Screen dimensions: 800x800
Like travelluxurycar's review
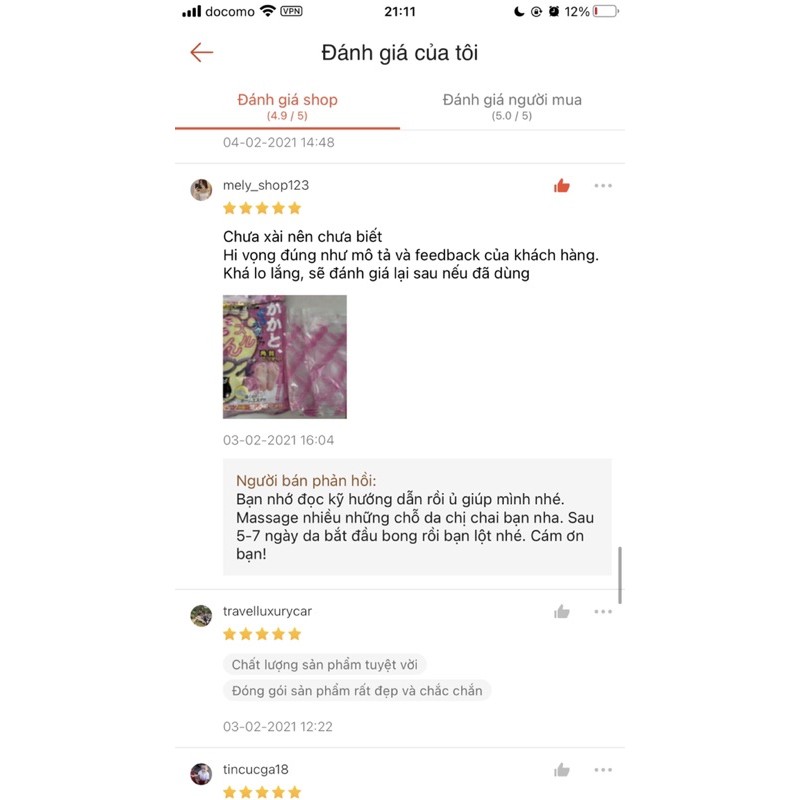pos(561,611)
